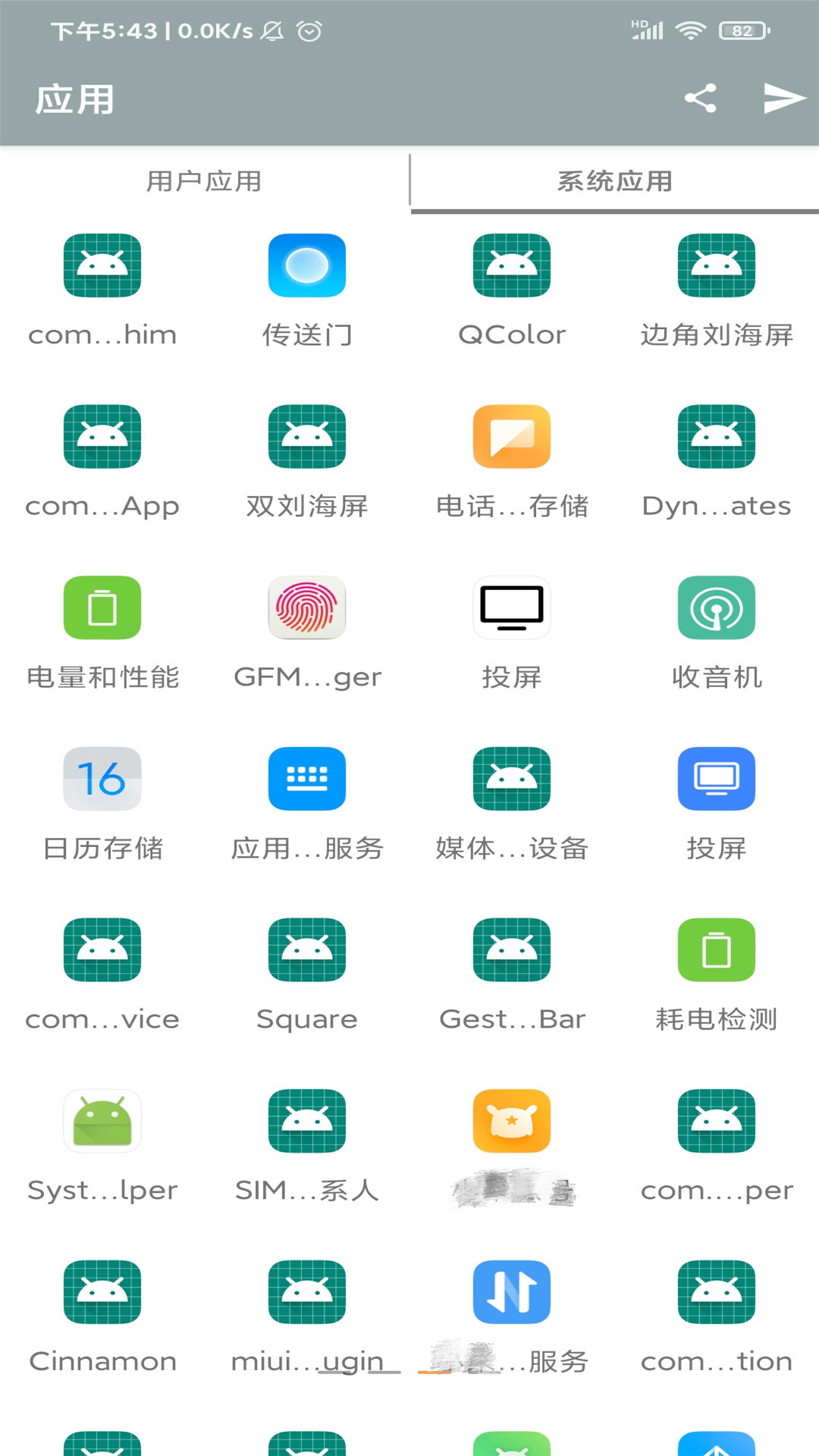Open the 双刘海屏 app
This screenshot has height=1456, width=819.
tap(307, 437)
